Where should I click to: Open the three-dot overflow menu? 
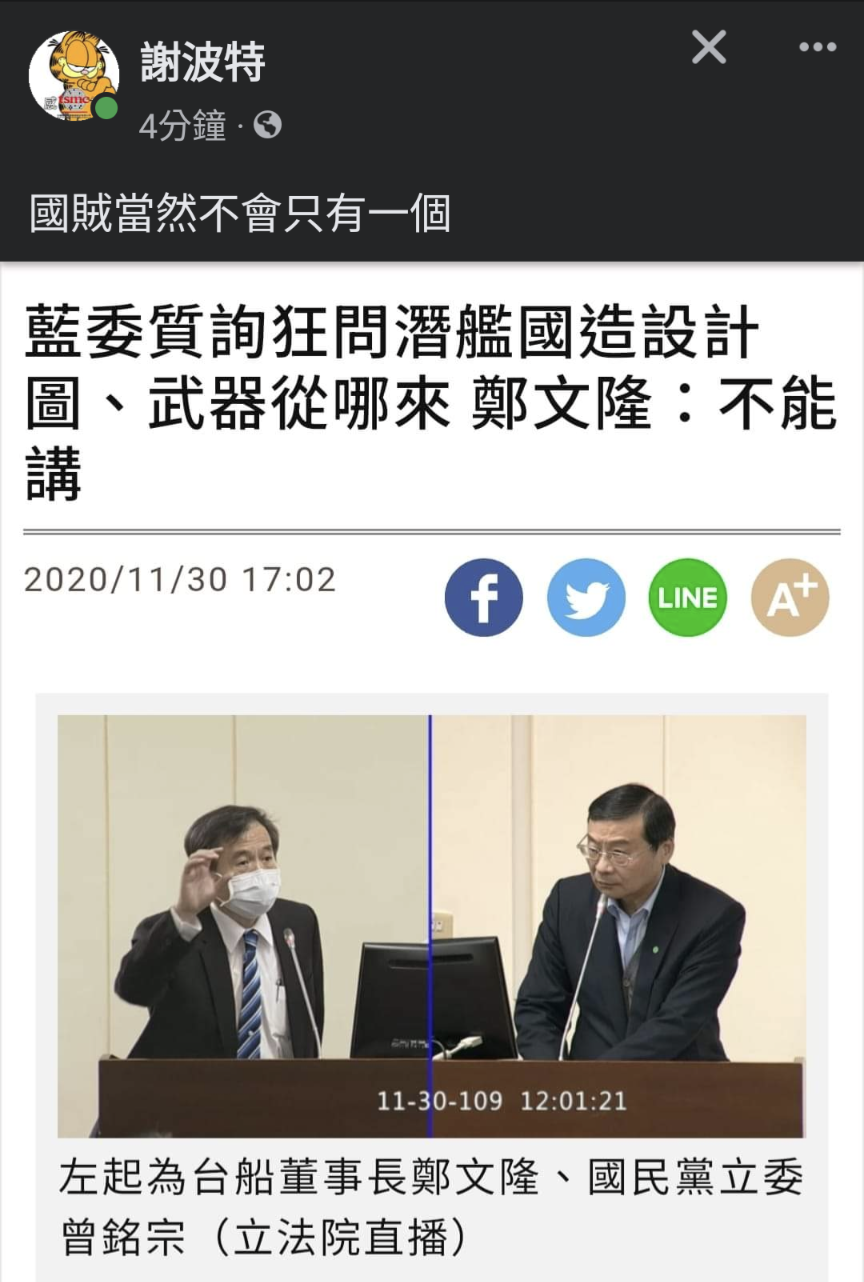[817, 47]
